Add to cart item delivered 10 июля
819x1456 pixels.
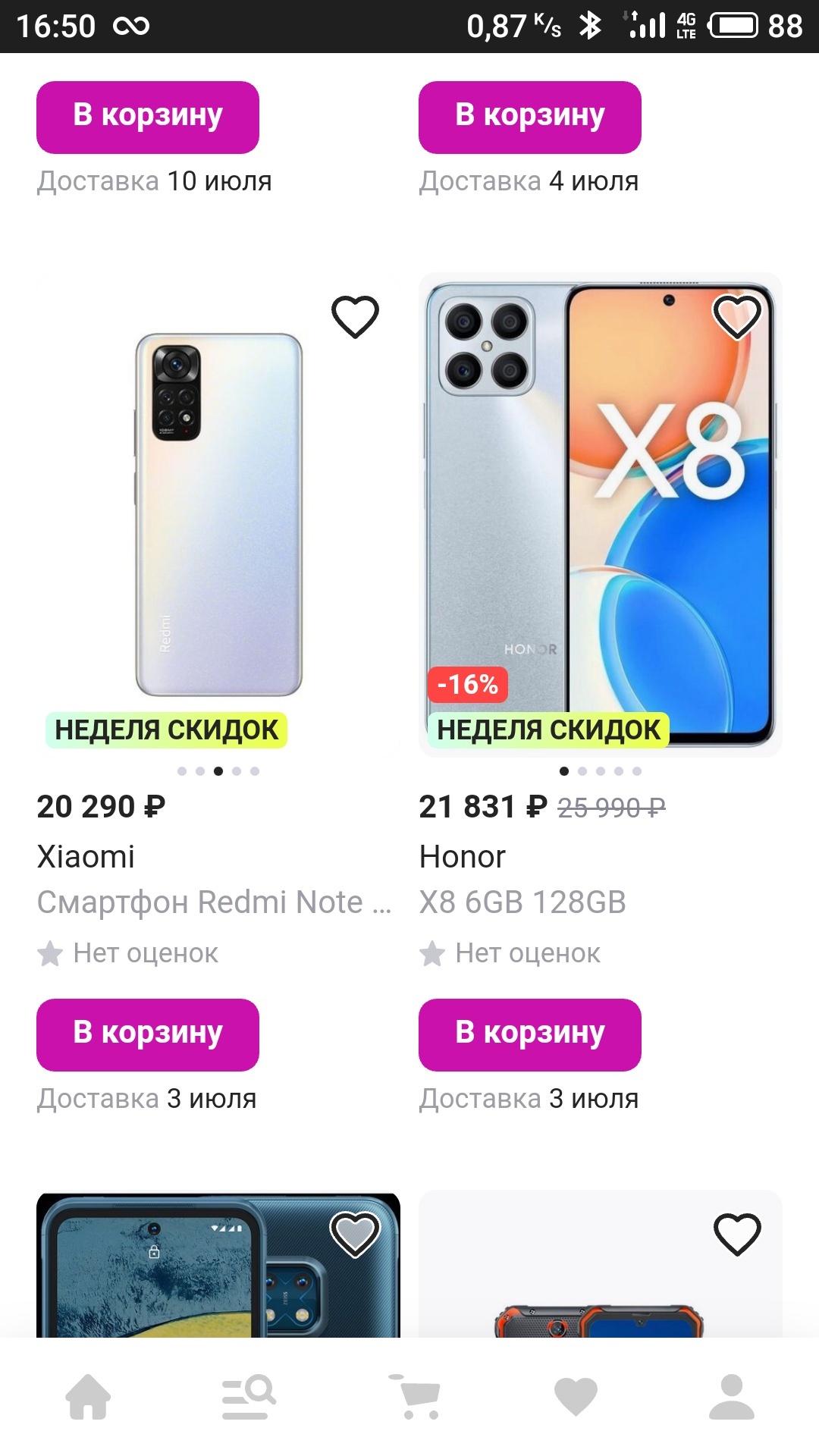click(x=148, y=117)
